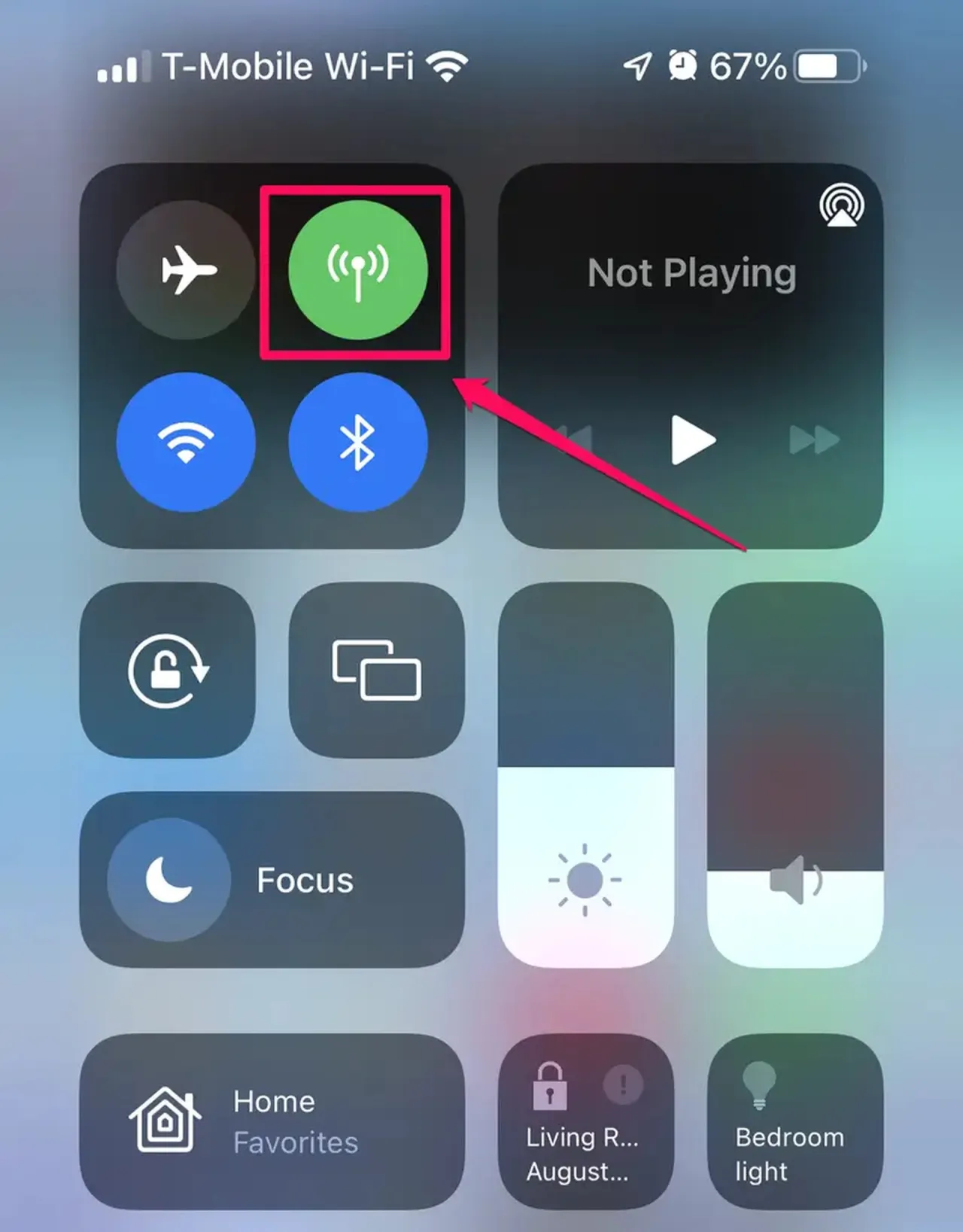This screenshot has height=1232, width=963.
Task: Disable the Wi-Fi toggle
Action: [x=186, y=442]
